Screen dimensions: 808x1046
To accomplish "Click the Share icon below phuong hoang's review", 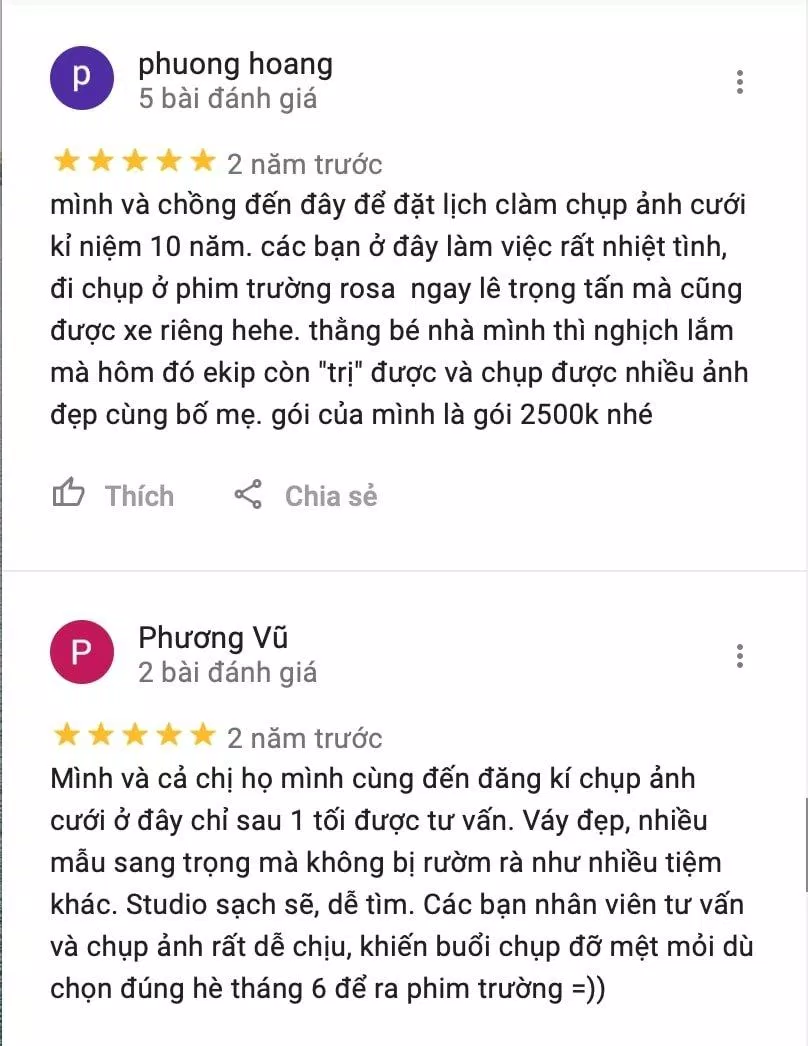I will [x=248, y=494].
